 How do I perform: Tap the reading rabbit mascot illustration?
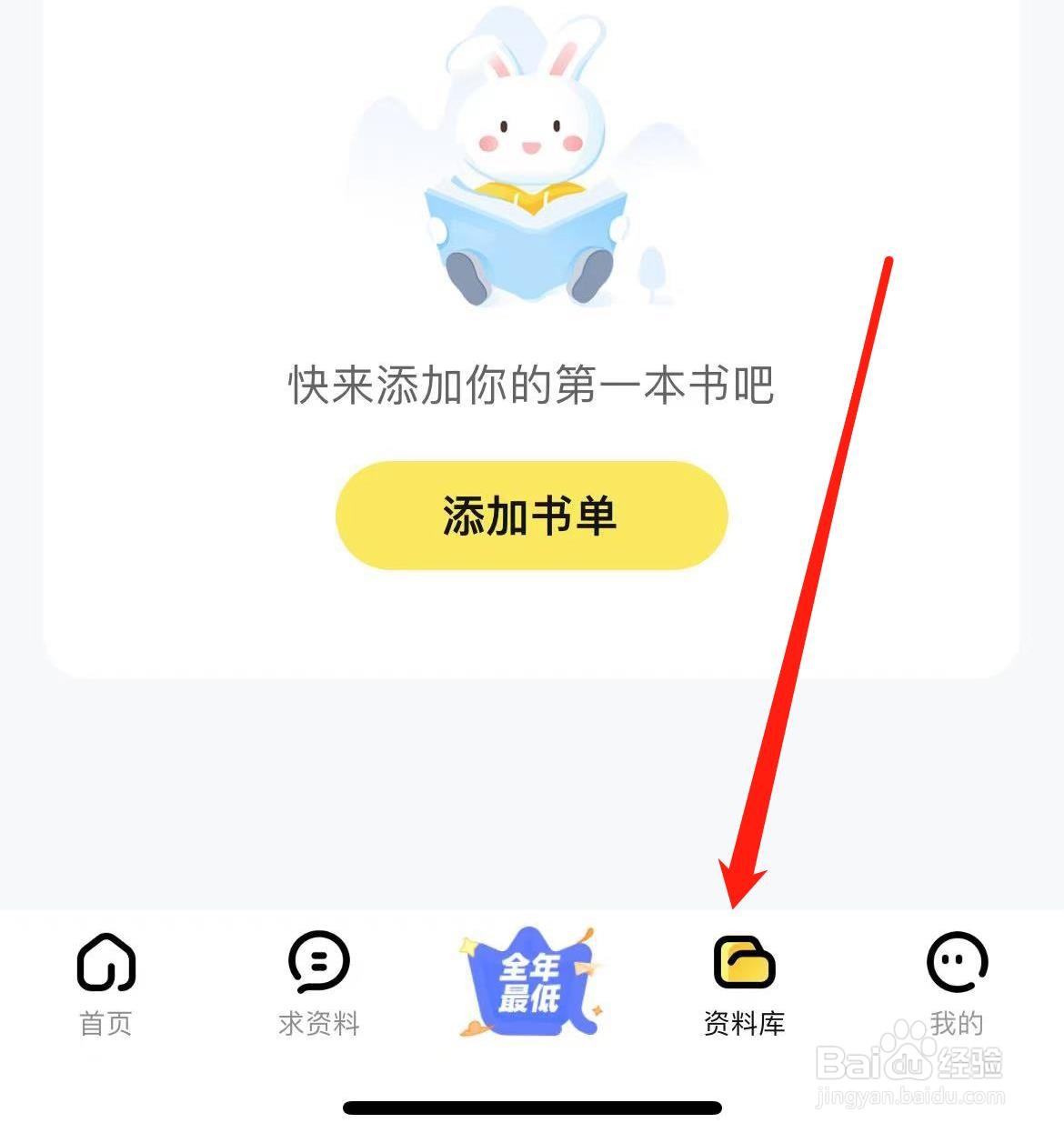pyautogui.click(x=527, y=155)
